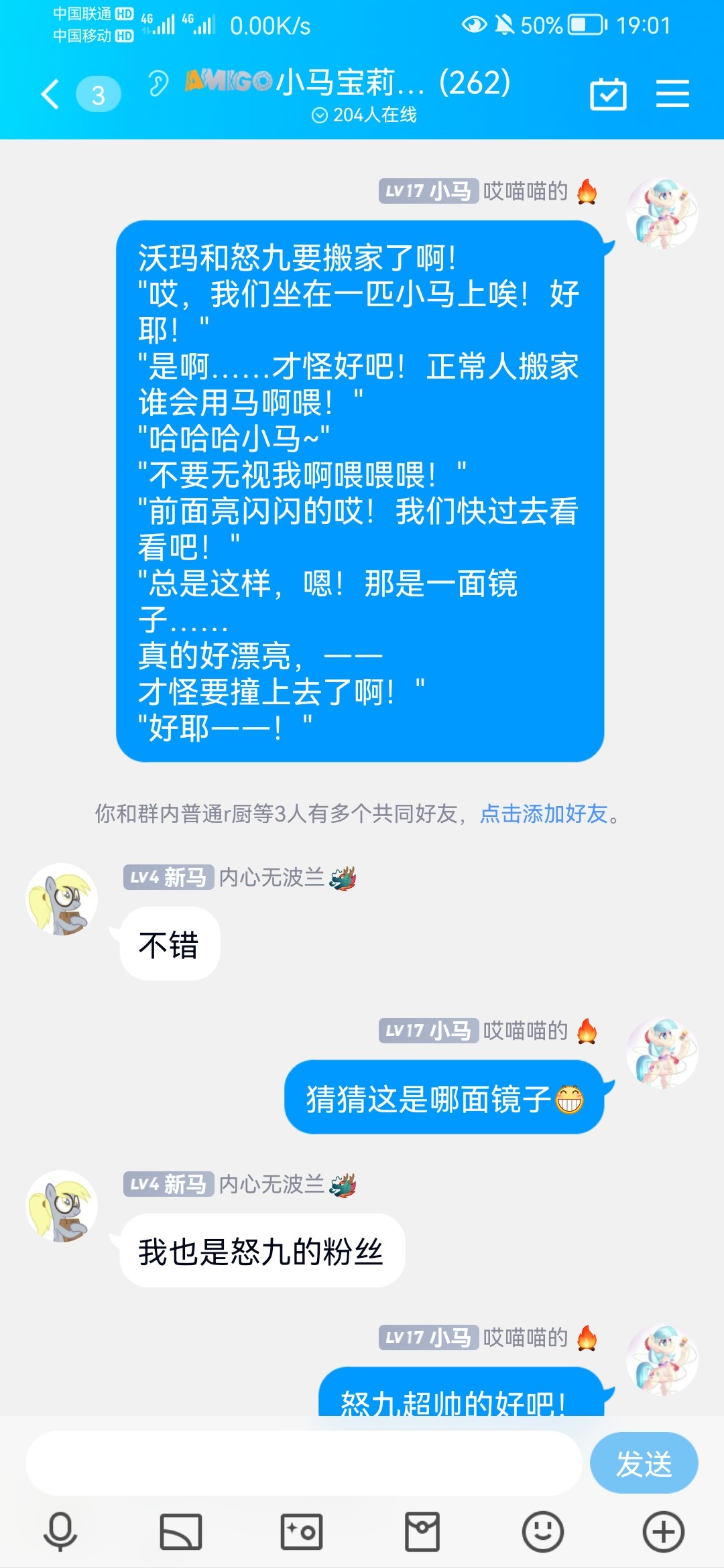The height and width of the screenshot is (1568, 724).
Task: Tap the 发送 send button
Action: point(644,1463)
